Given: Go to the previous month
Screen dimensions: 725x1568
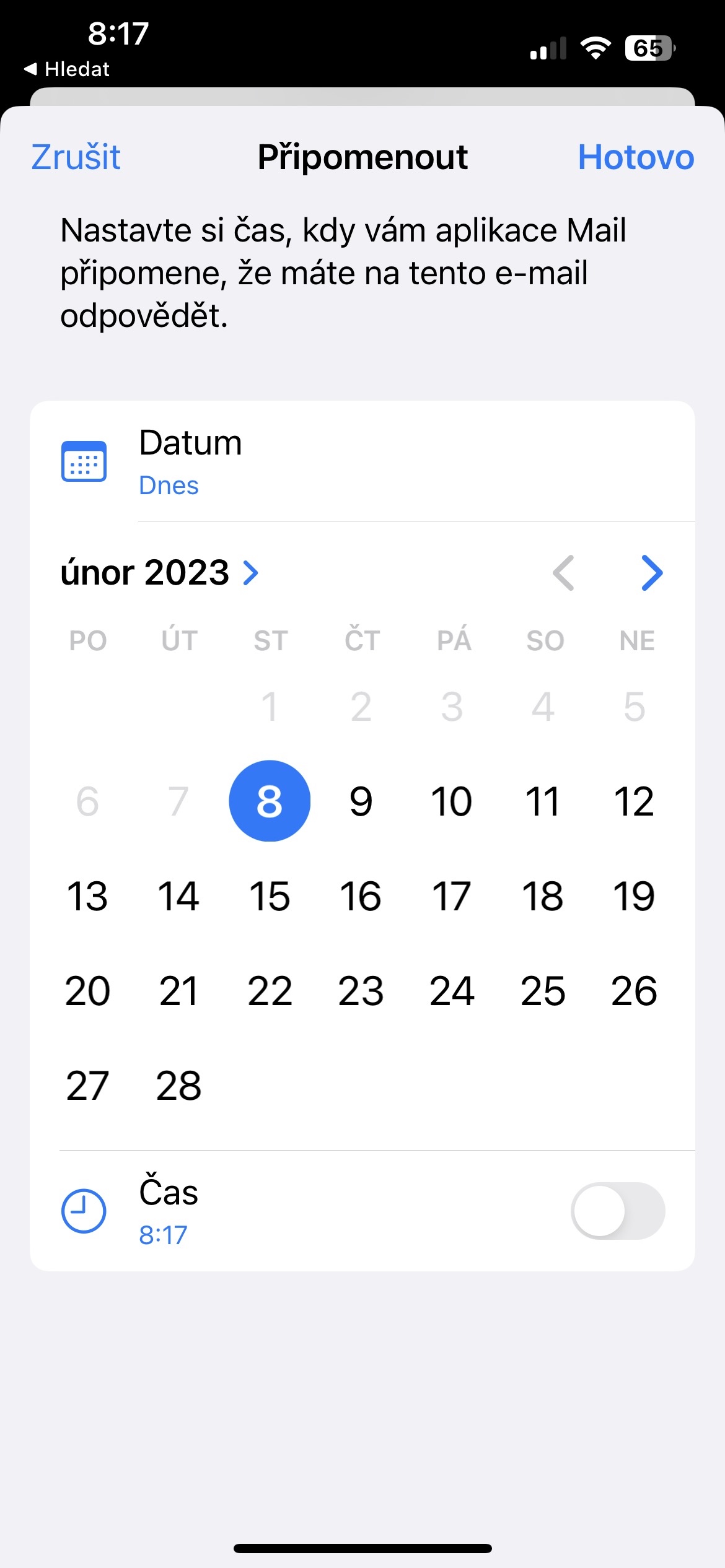Looking at the screenshot, I should 563,573.
